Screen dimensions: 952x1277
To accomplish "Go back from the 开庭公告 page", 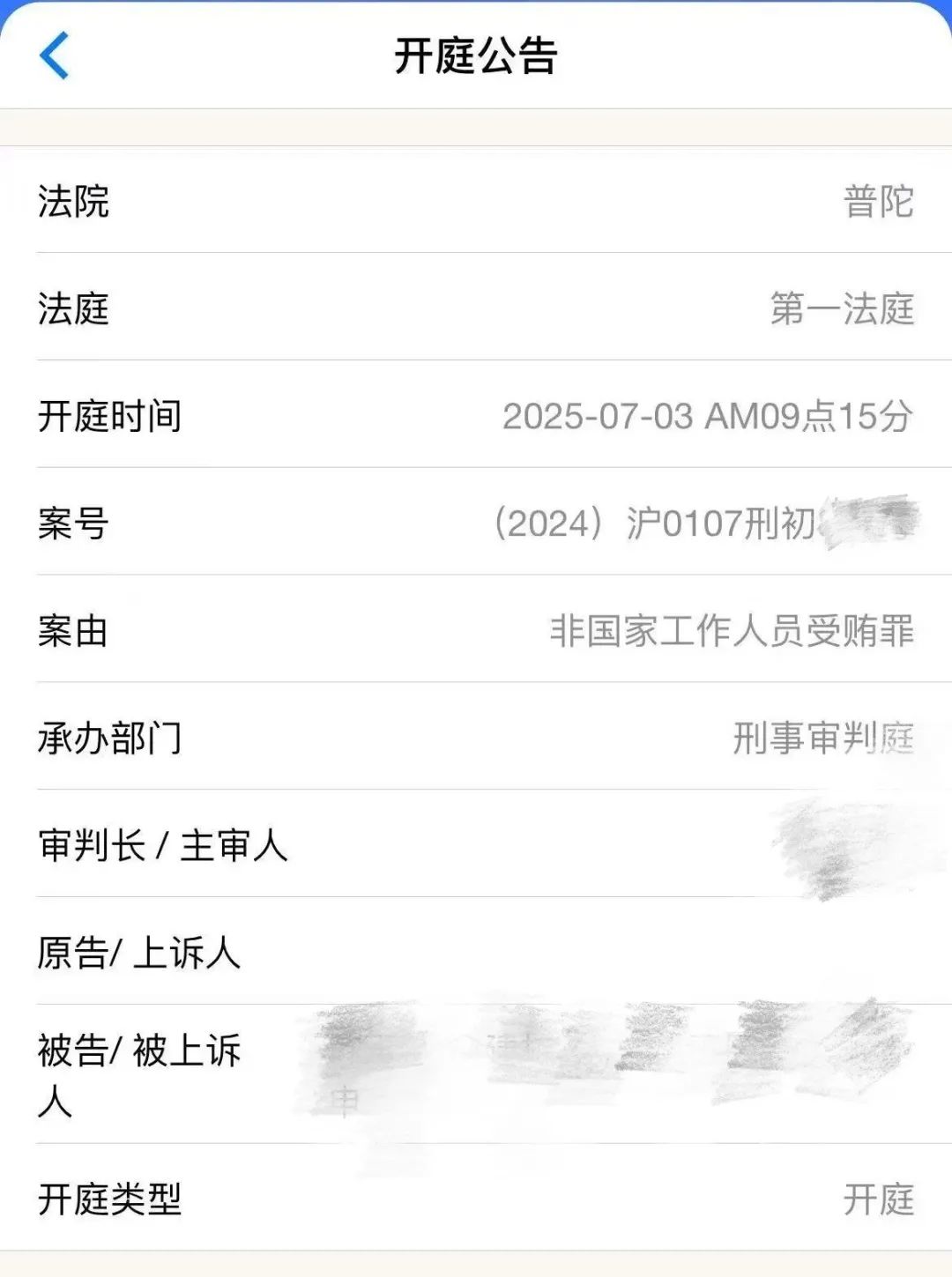I will [55, 56].
